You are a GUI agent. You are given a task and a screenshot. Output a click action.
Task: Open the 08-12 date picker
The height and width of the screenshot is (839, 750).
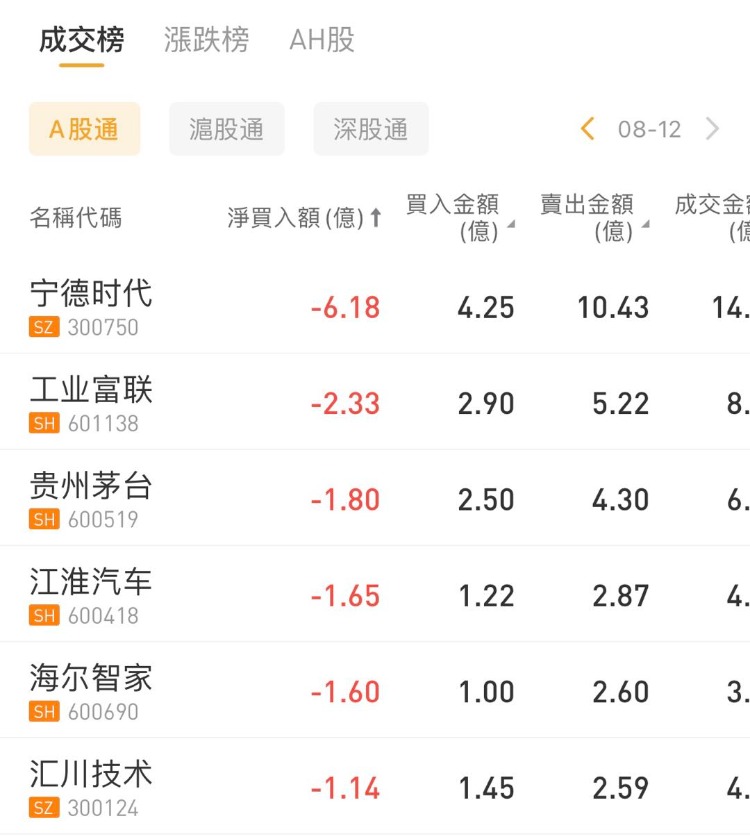click(649, 129)
